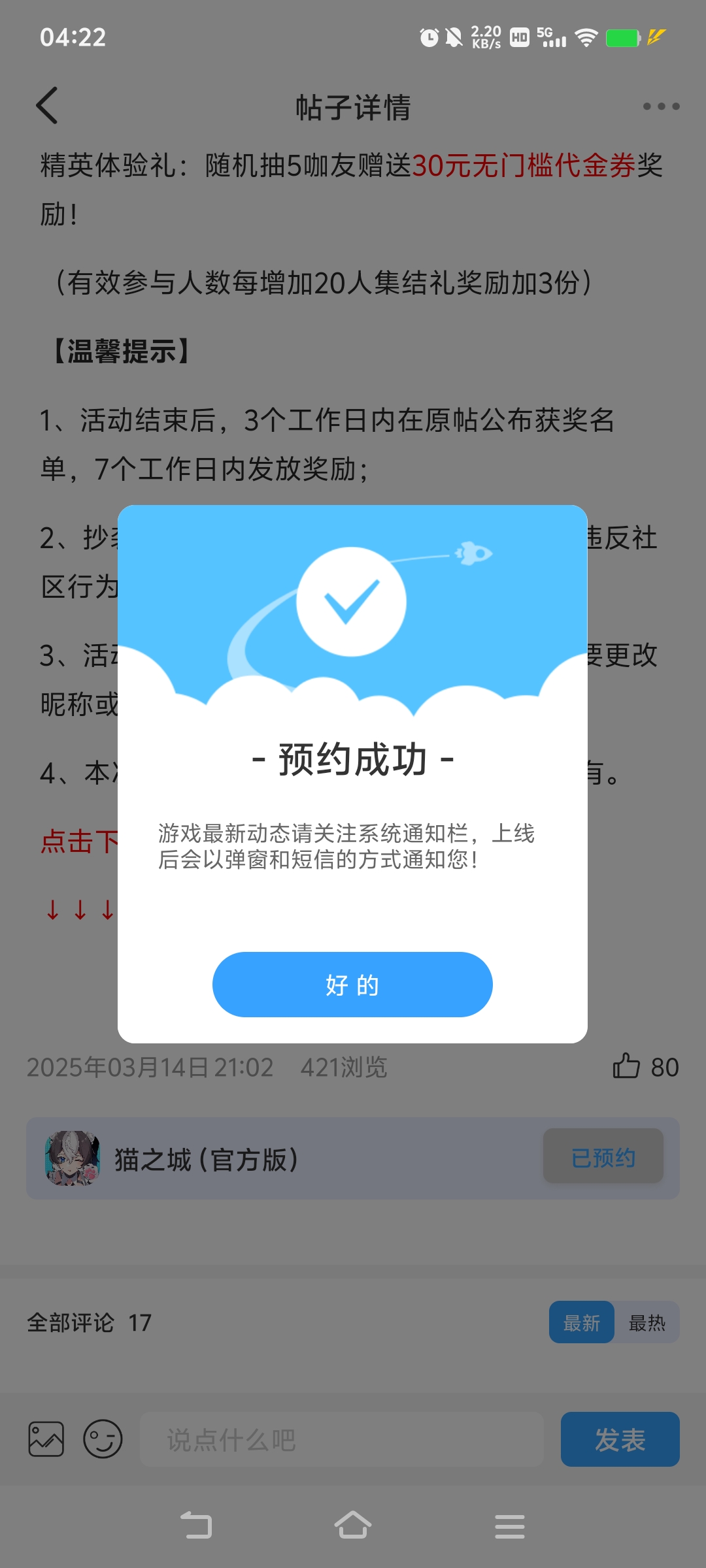Focus the 说点什么吧 comment field
This screenshot has width=706, height=1568.
pyautogui.click(x=341, y=1439)
